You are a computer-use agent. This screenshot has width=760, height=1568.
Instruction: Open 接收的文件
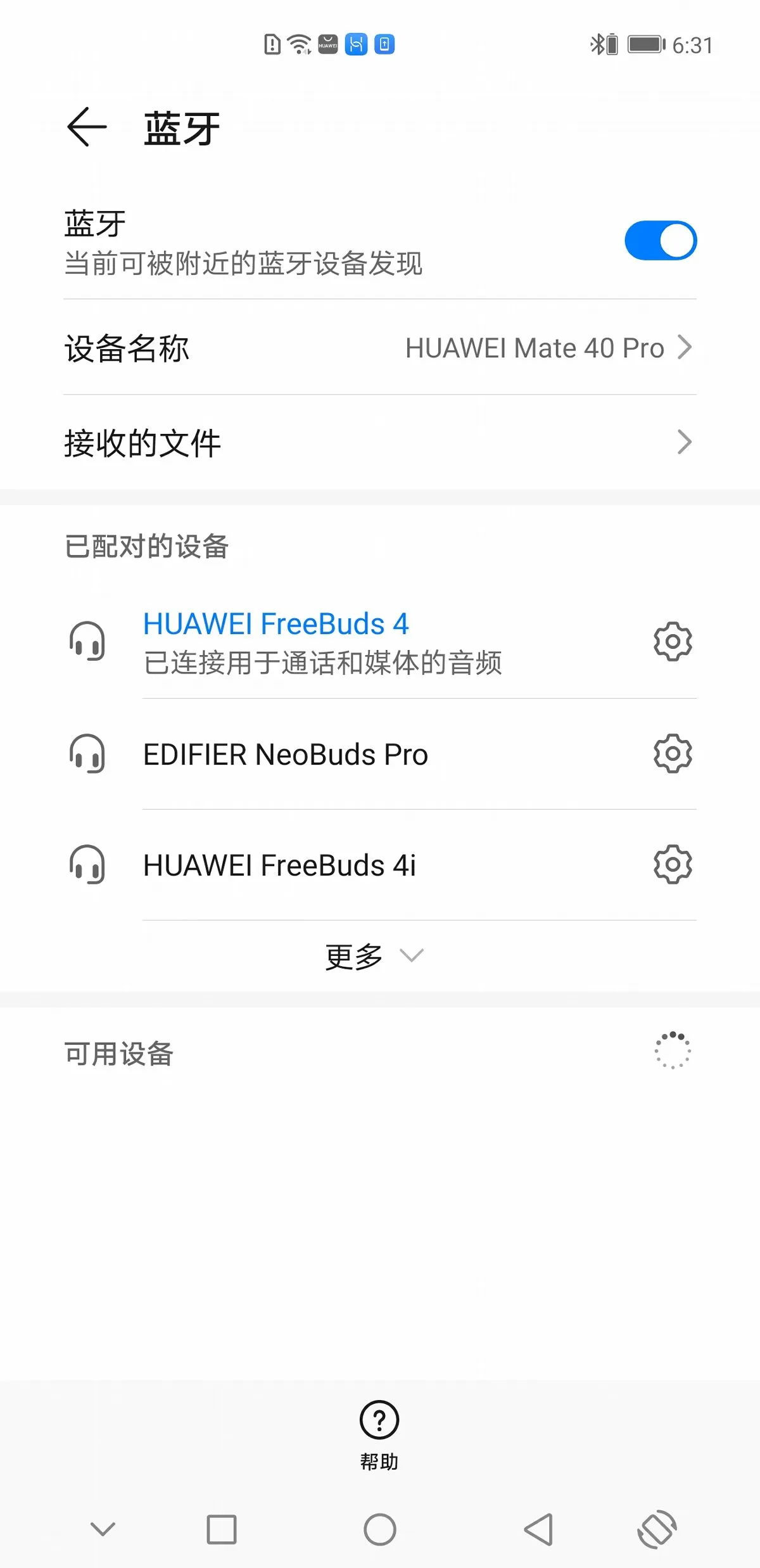point(380,442)
